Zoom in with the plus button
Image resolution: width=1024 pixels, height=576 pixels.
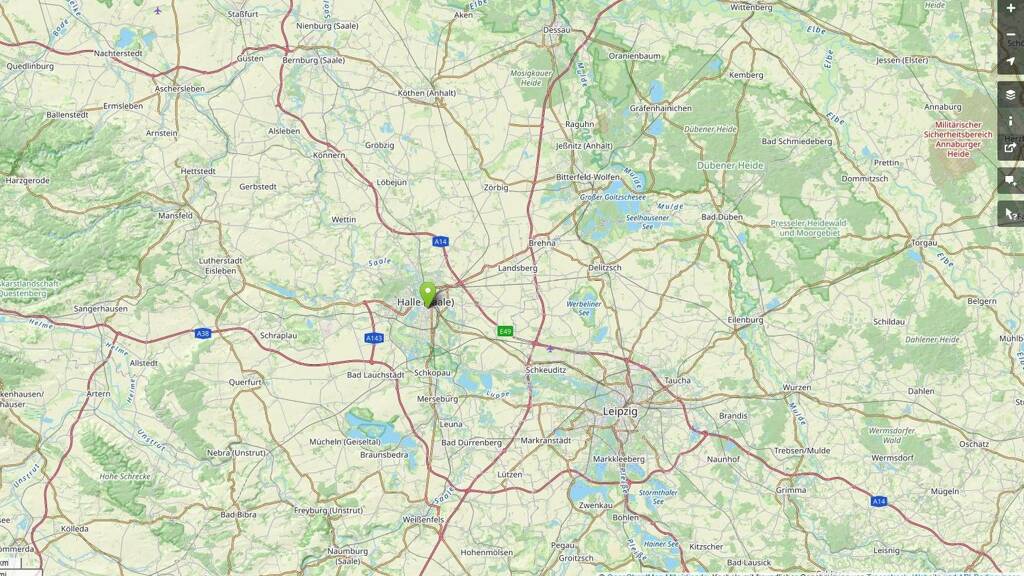pyautogui.click(x=1010, y=9)
